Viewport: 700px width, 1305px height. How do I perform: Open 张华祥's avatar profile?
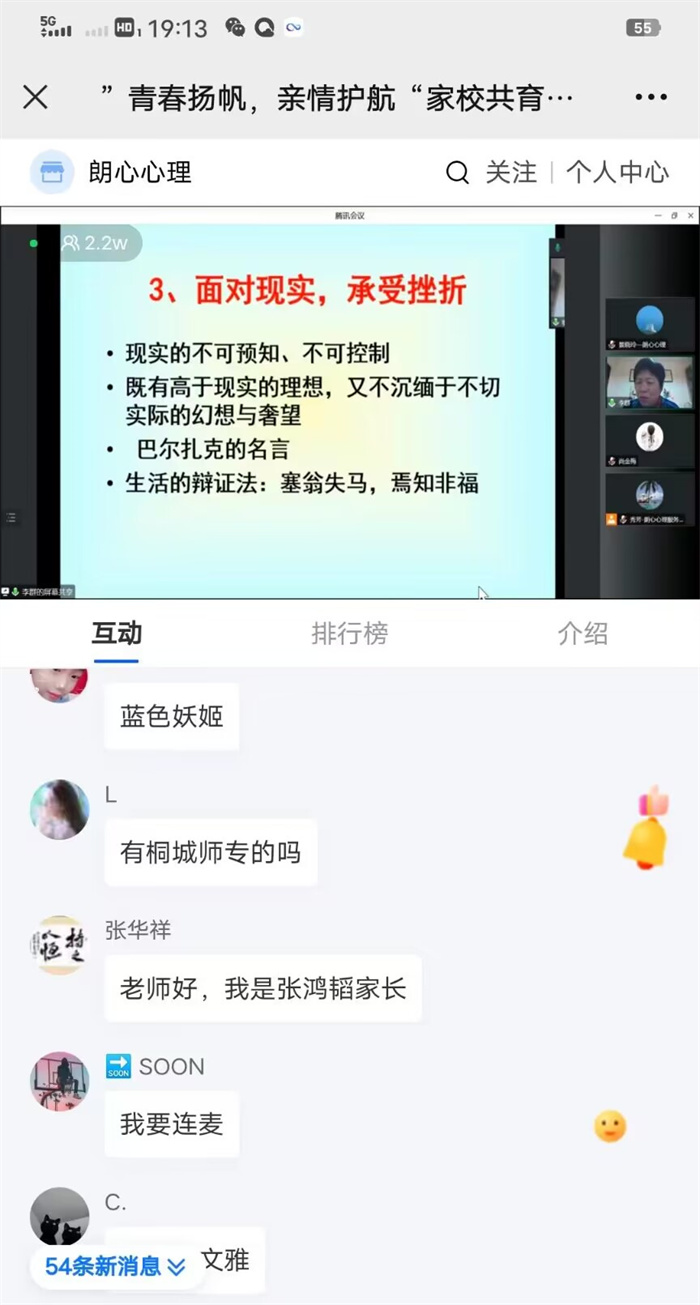[x=60, y=945]
